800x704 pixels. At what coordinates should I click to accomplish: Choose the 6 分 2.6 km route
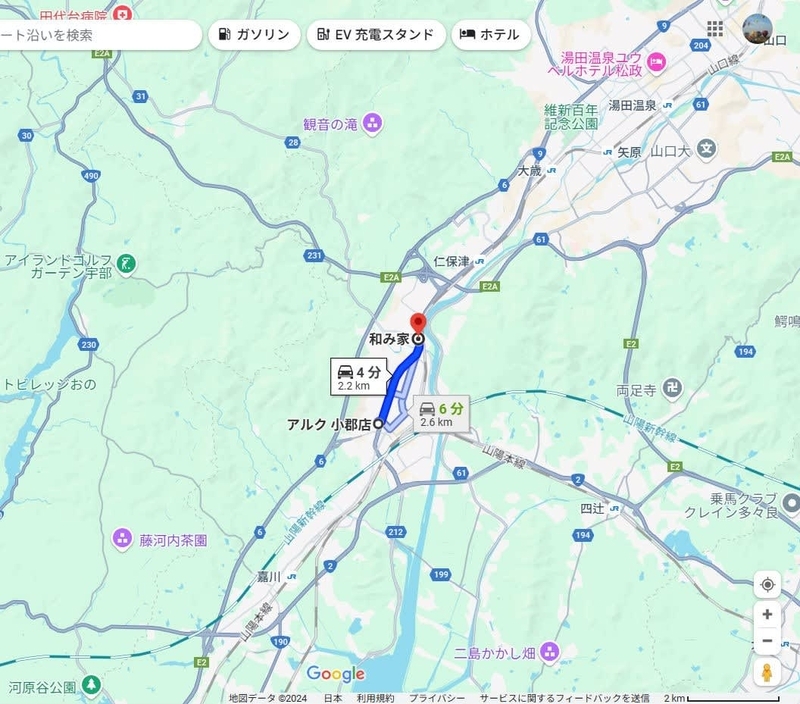tap(441, 414)
